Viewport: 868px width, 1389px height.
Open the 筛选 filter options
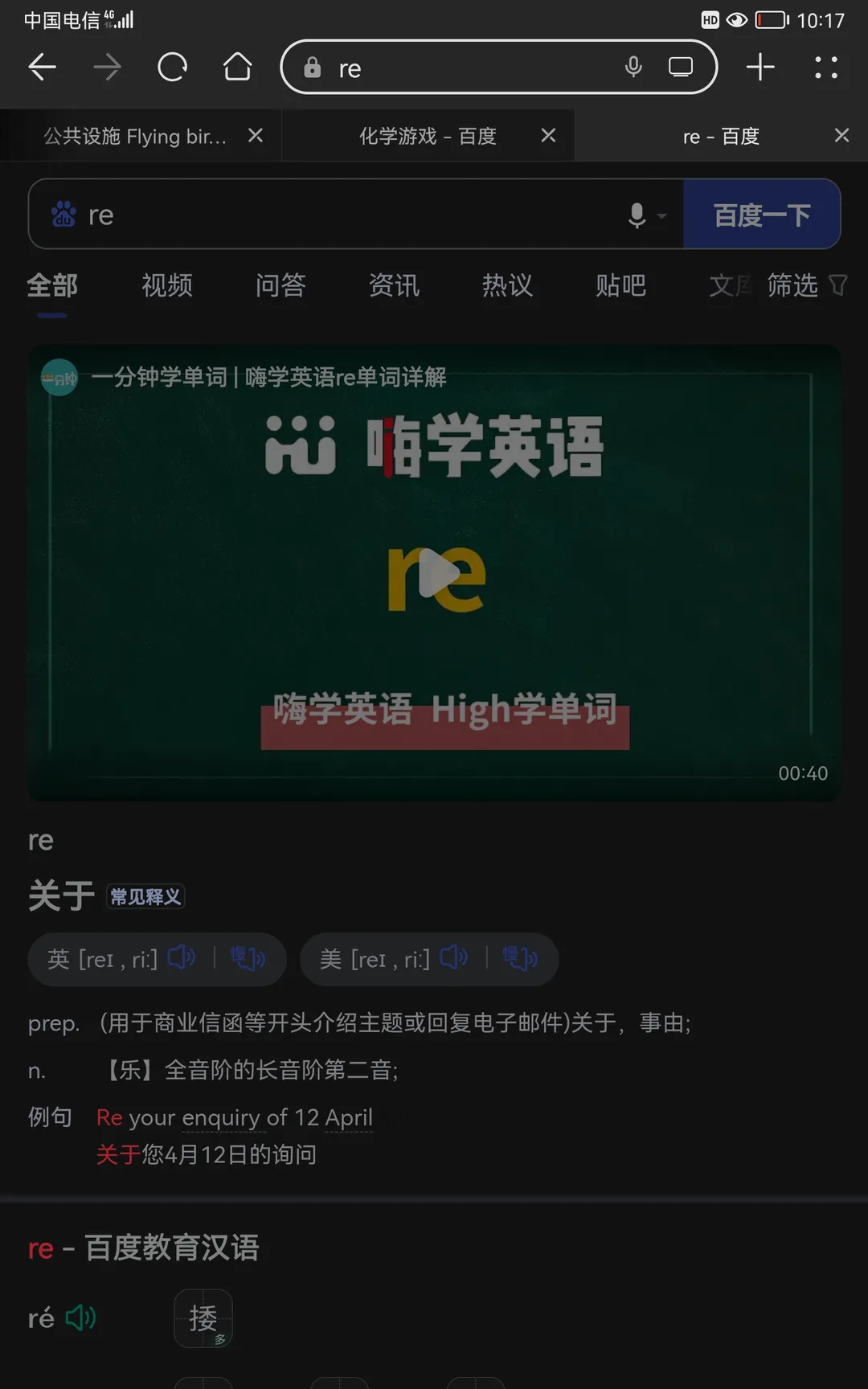(x=805, y=285)
